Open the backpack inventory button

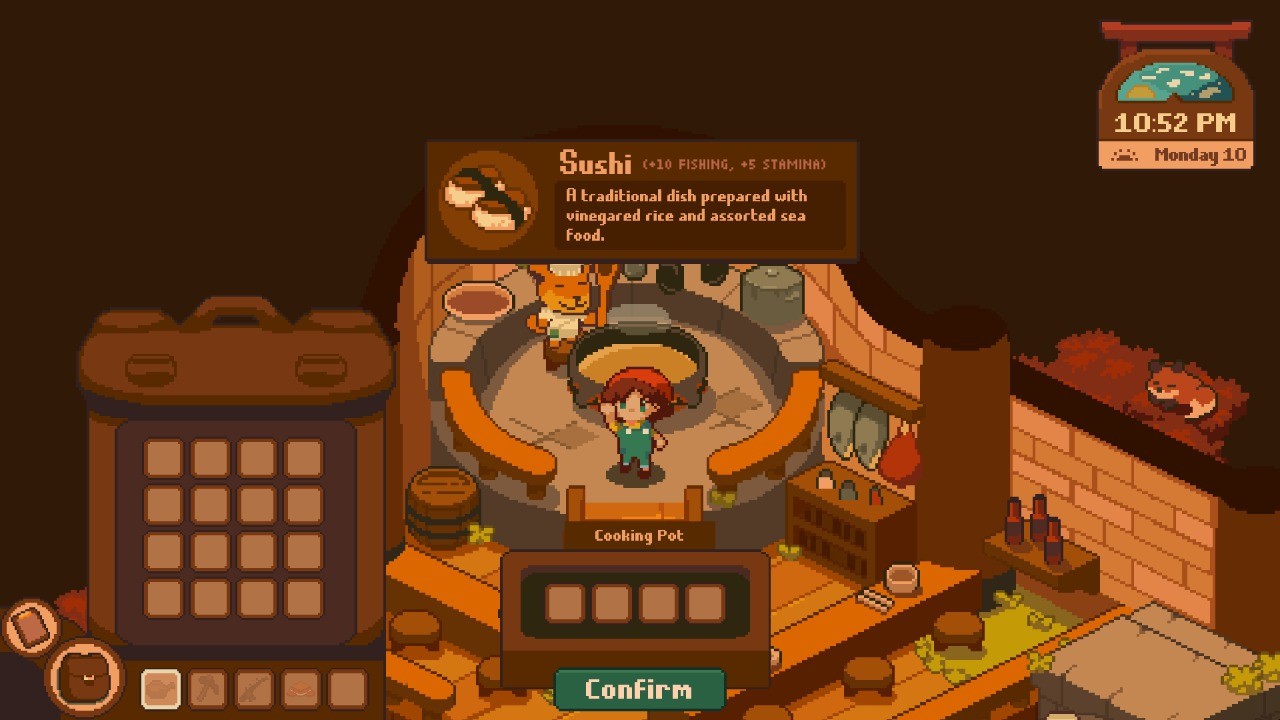tap(87, 677)
